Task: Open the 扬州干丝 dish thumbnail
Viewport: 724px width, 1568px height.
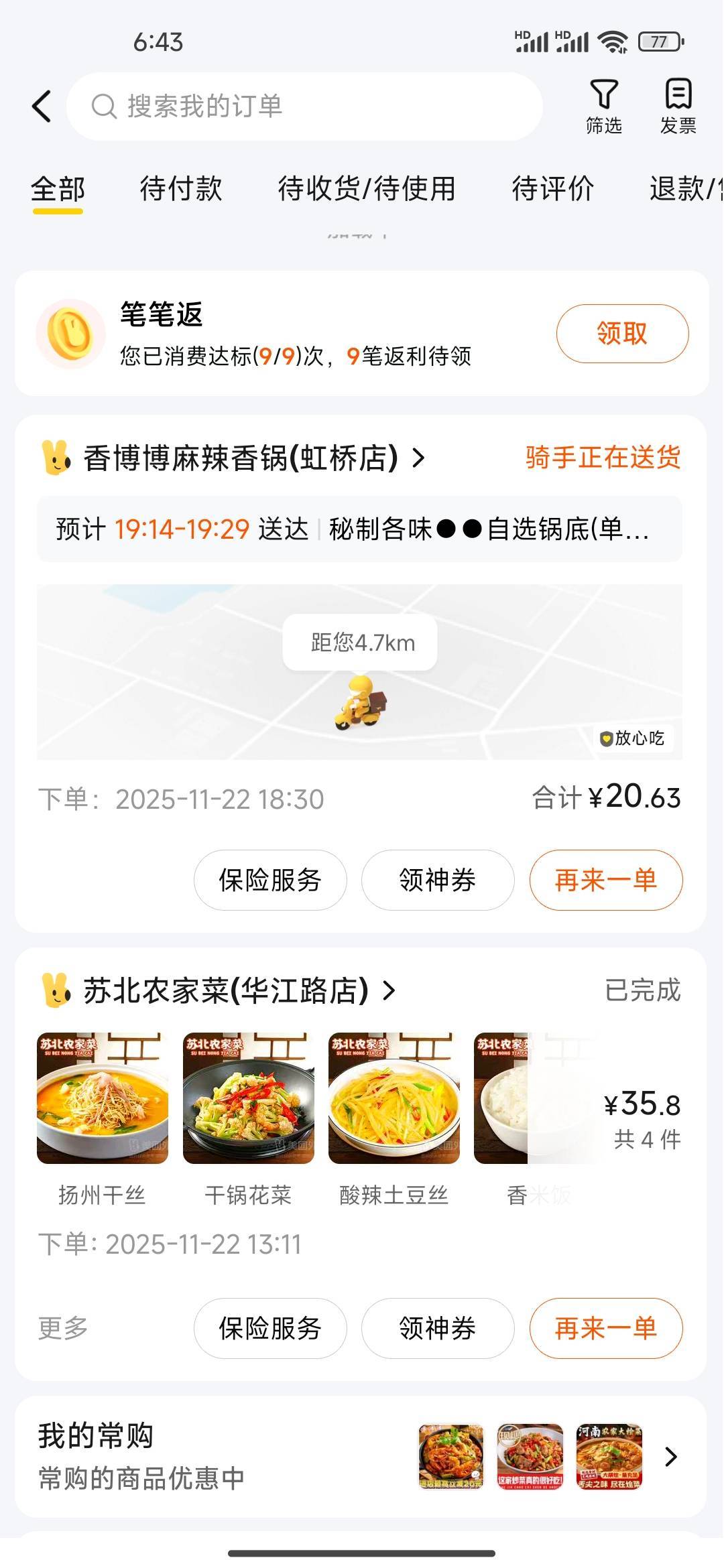Action: coord(102,1098)
